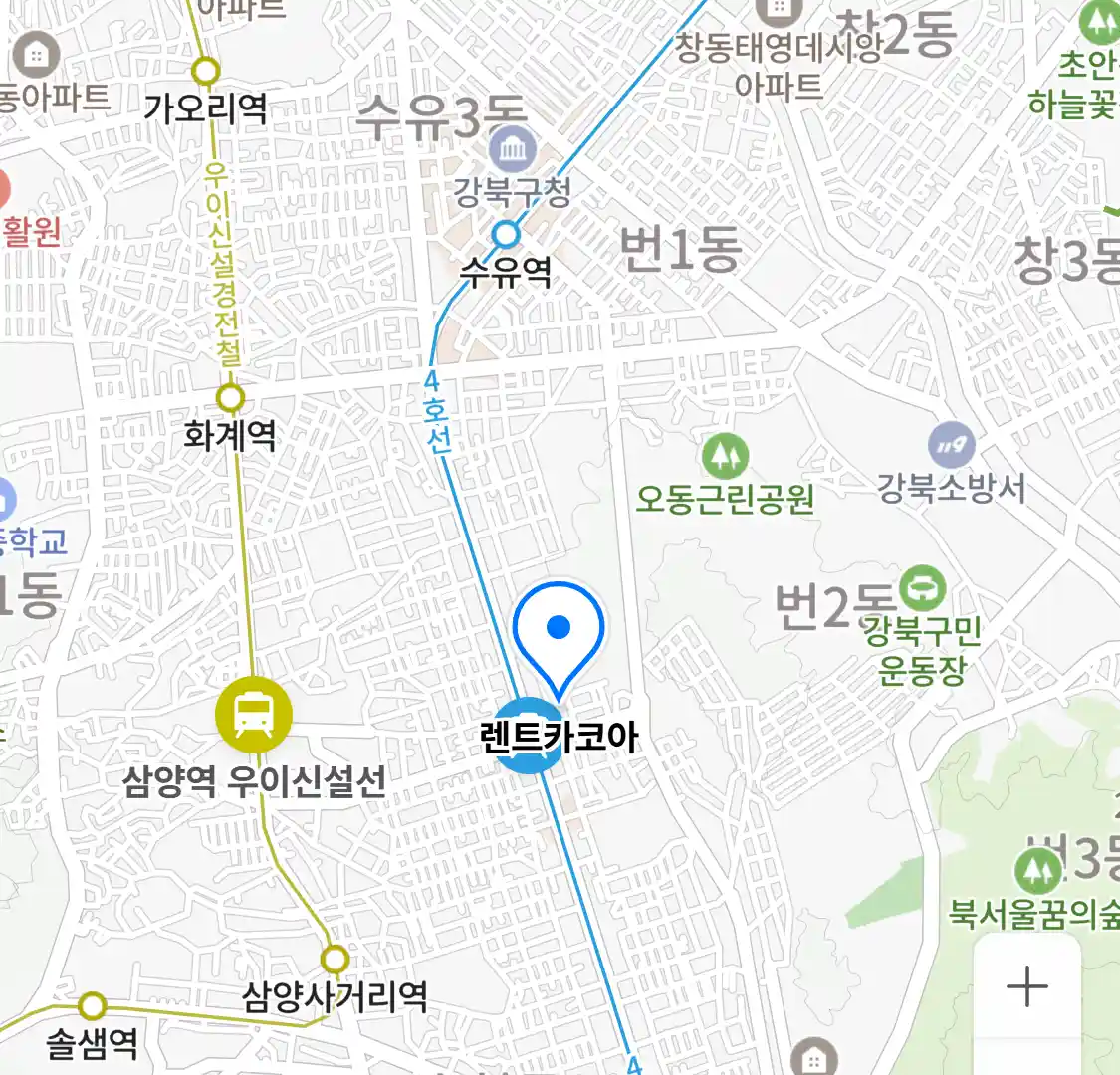Tap the 가오리역 station marker
1120x1075 pixels.
click(206, 71)
